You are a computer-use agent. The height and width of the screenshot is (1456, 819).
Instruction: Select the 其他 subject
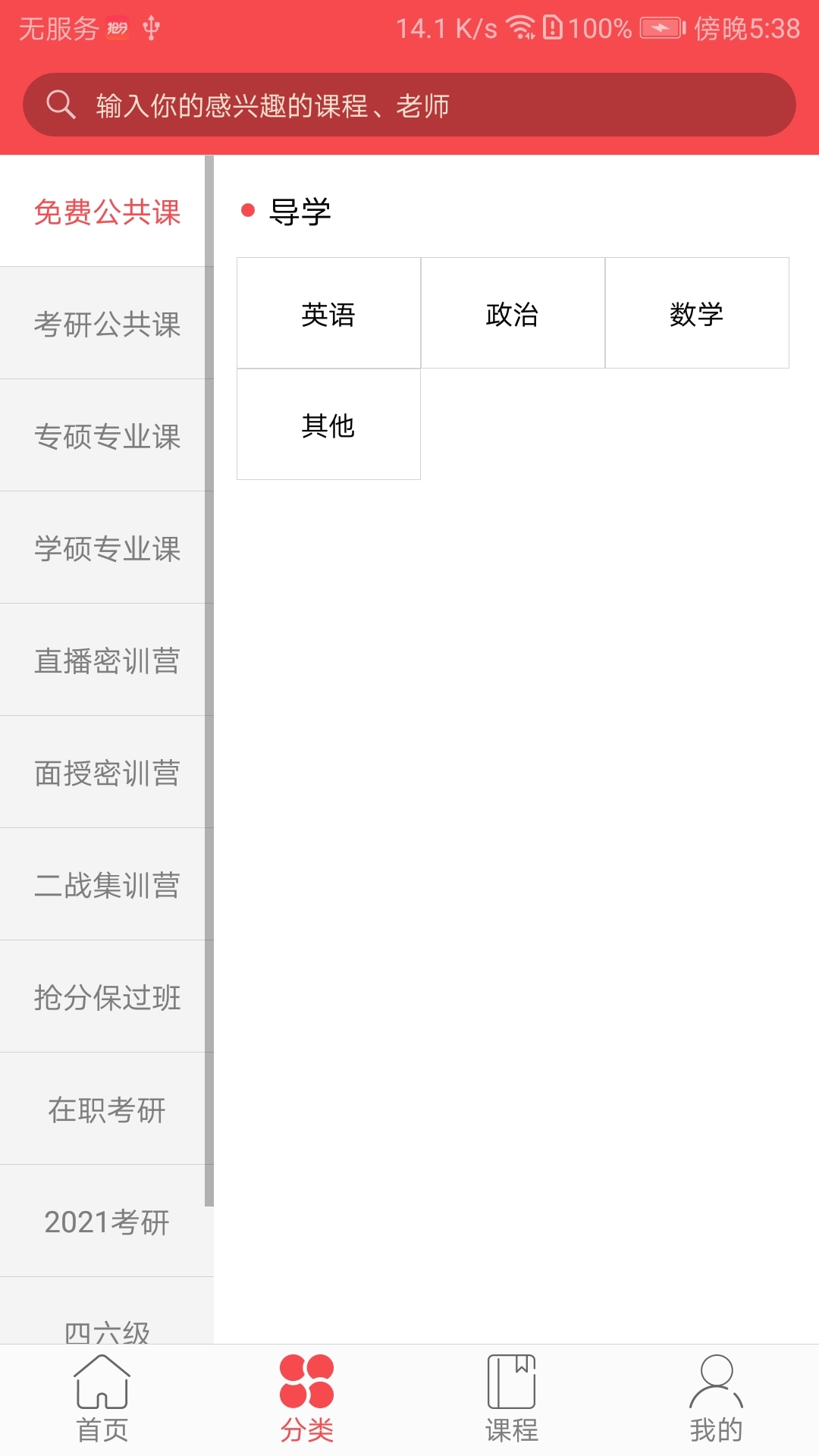[328, 425]
